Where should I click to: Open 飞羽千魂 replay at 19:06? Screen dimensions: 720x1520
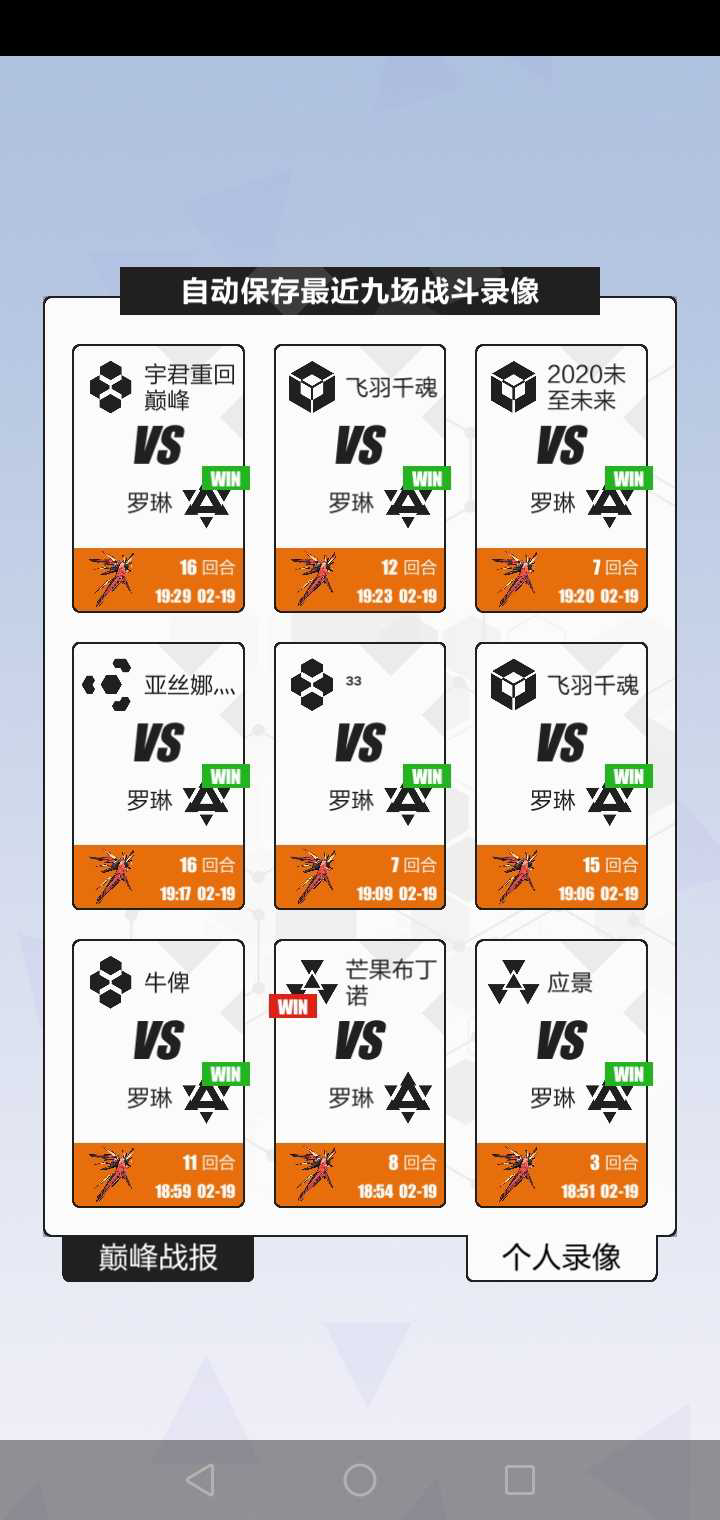561,776
